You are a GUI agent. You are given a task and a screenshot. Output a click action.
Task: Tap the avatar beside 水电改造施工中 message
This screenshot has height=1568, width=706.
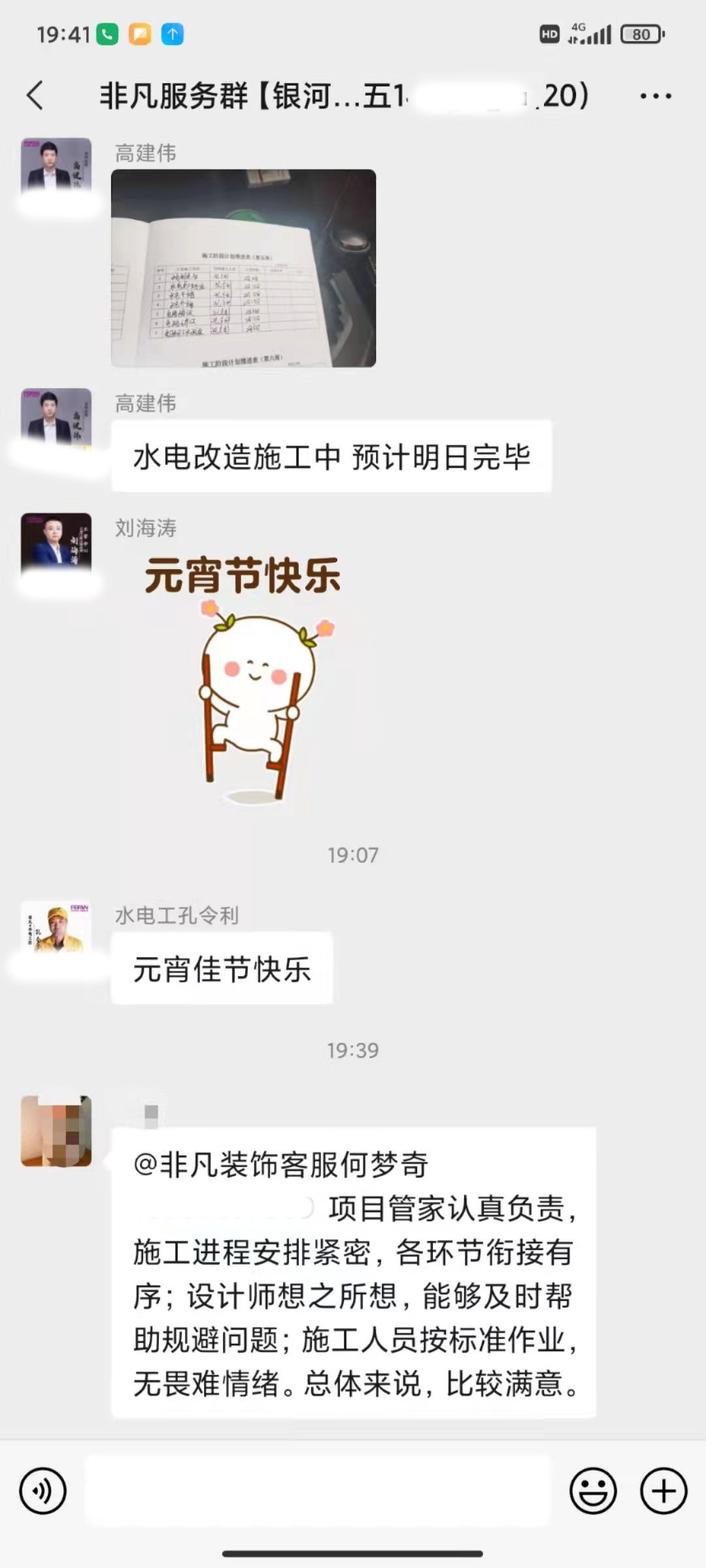[x=56, y=418]
